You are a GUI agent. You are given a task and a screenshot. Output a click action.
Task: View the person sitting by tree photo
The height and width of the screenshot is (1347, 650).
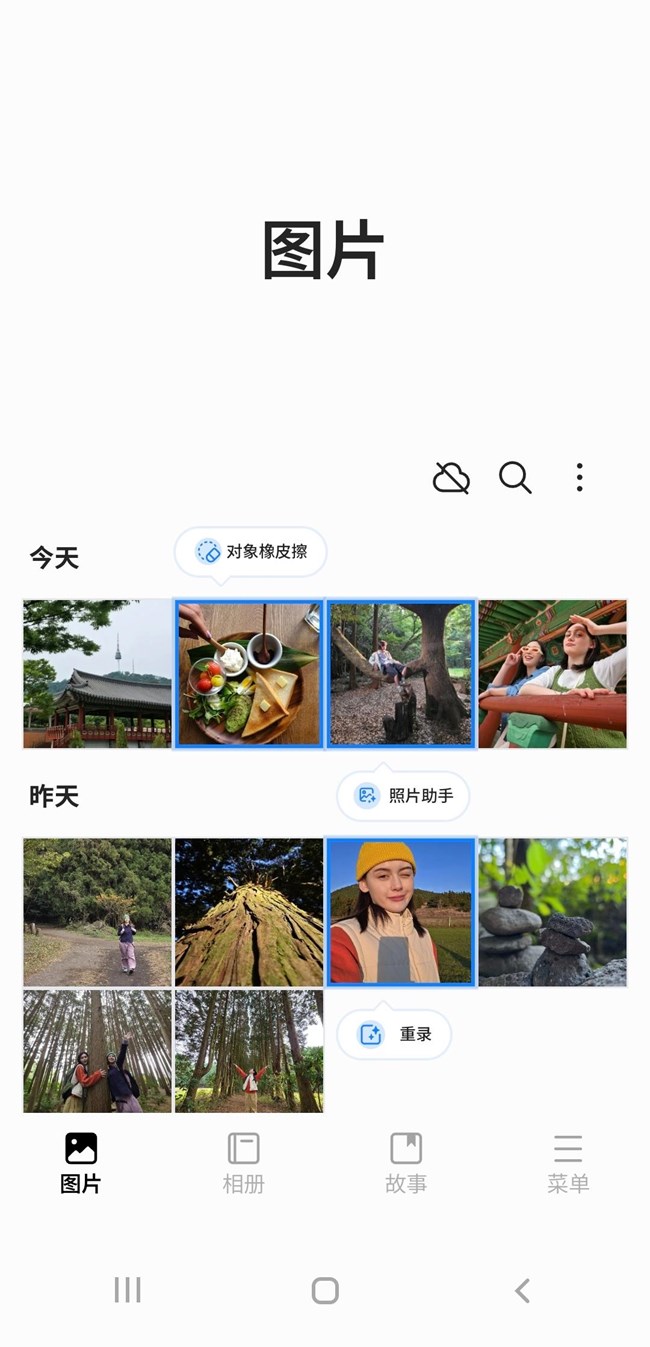[401, 673]
